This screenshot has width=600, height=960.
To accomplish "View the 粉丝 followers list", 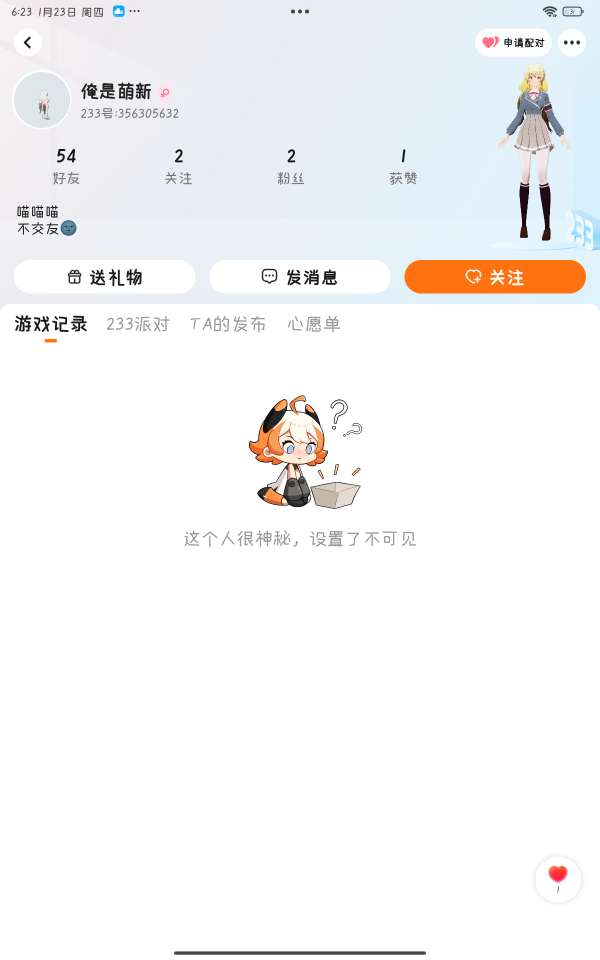I will pos(291,166).
